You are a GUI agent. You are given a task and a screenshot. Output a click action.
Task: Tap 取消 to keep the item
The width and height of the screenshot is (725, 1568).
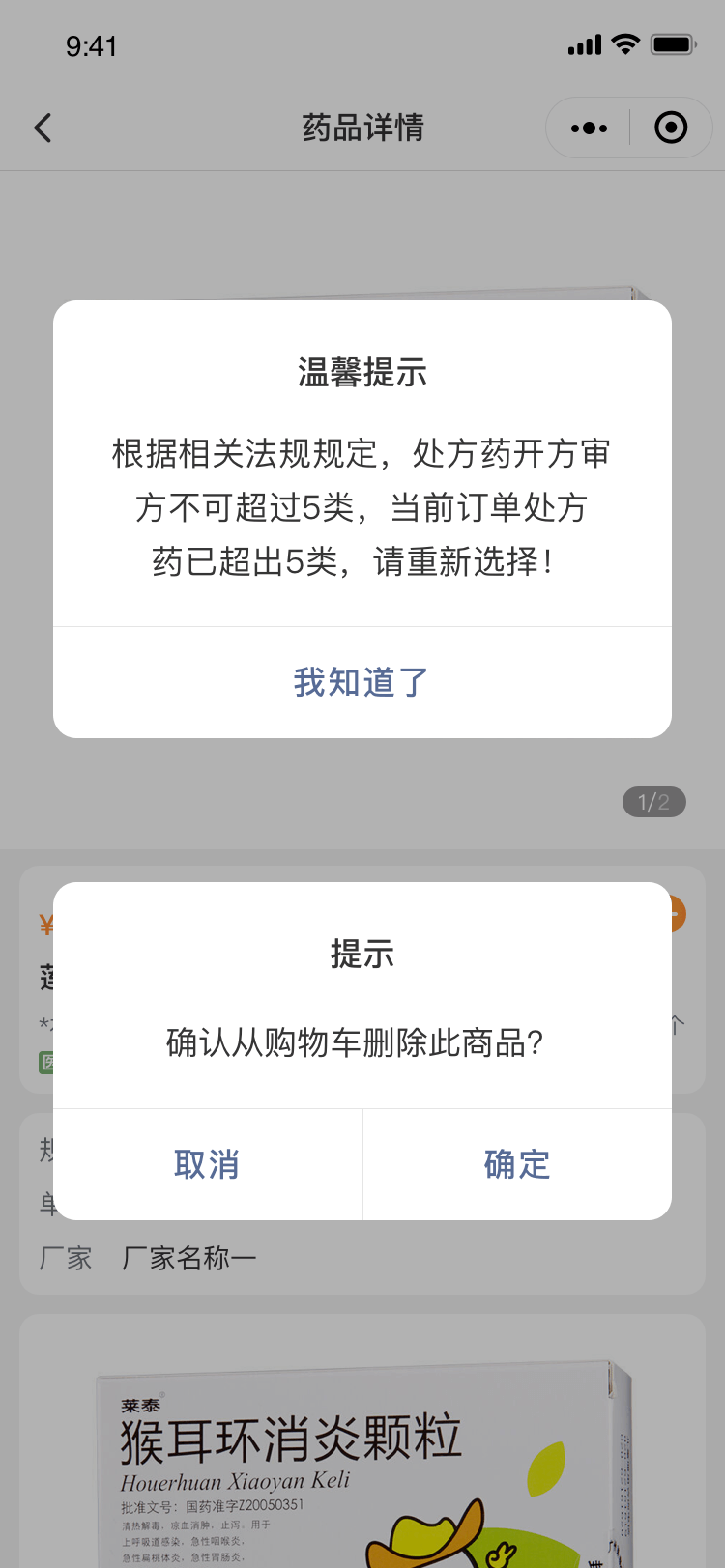(x=207, y=1164)
